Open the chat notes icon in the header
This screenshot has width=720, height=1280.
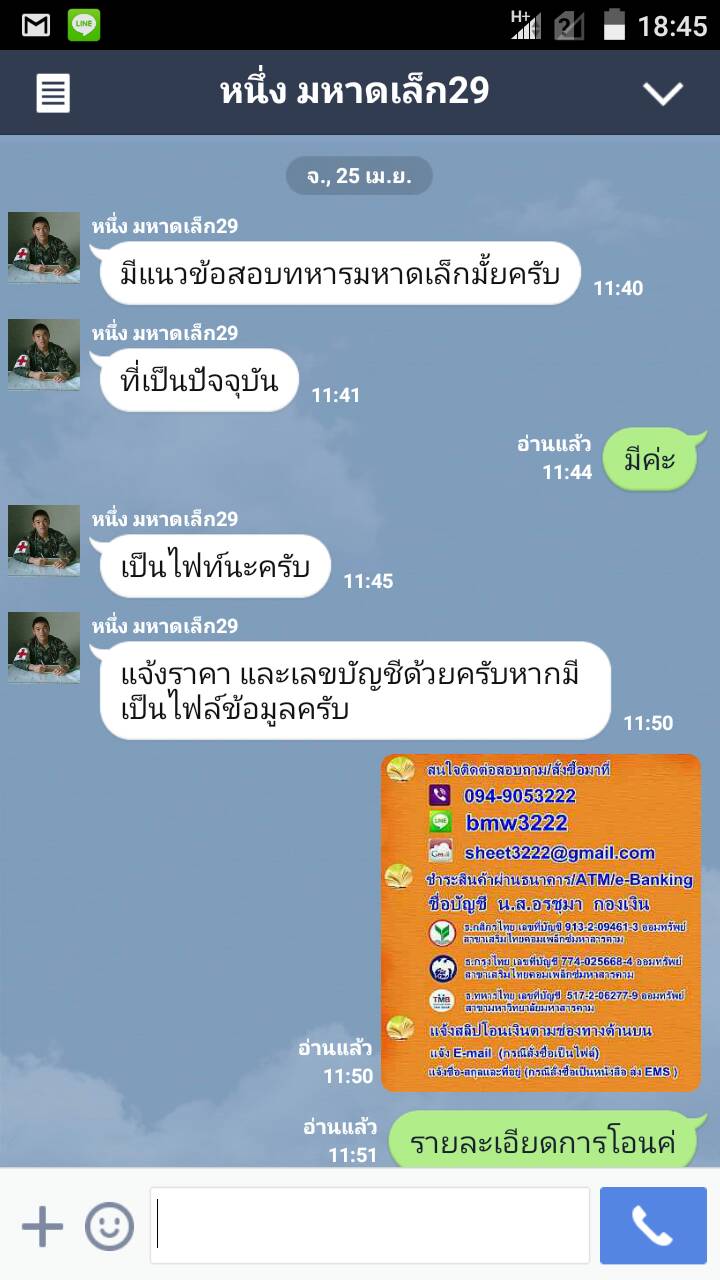pyautogui.click(x=53, y=93)
